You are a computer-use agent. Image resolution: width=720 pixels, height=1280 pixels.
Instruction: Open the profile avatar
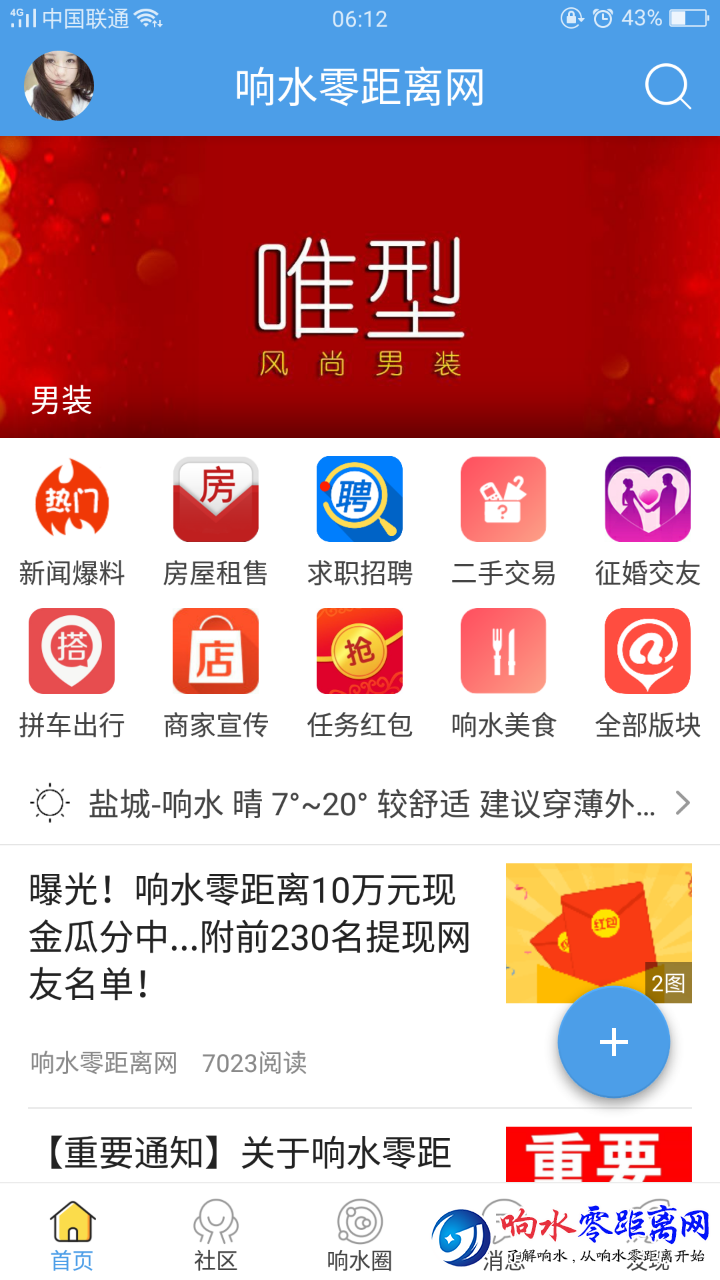pyautogui.click(x=59, y=86)
